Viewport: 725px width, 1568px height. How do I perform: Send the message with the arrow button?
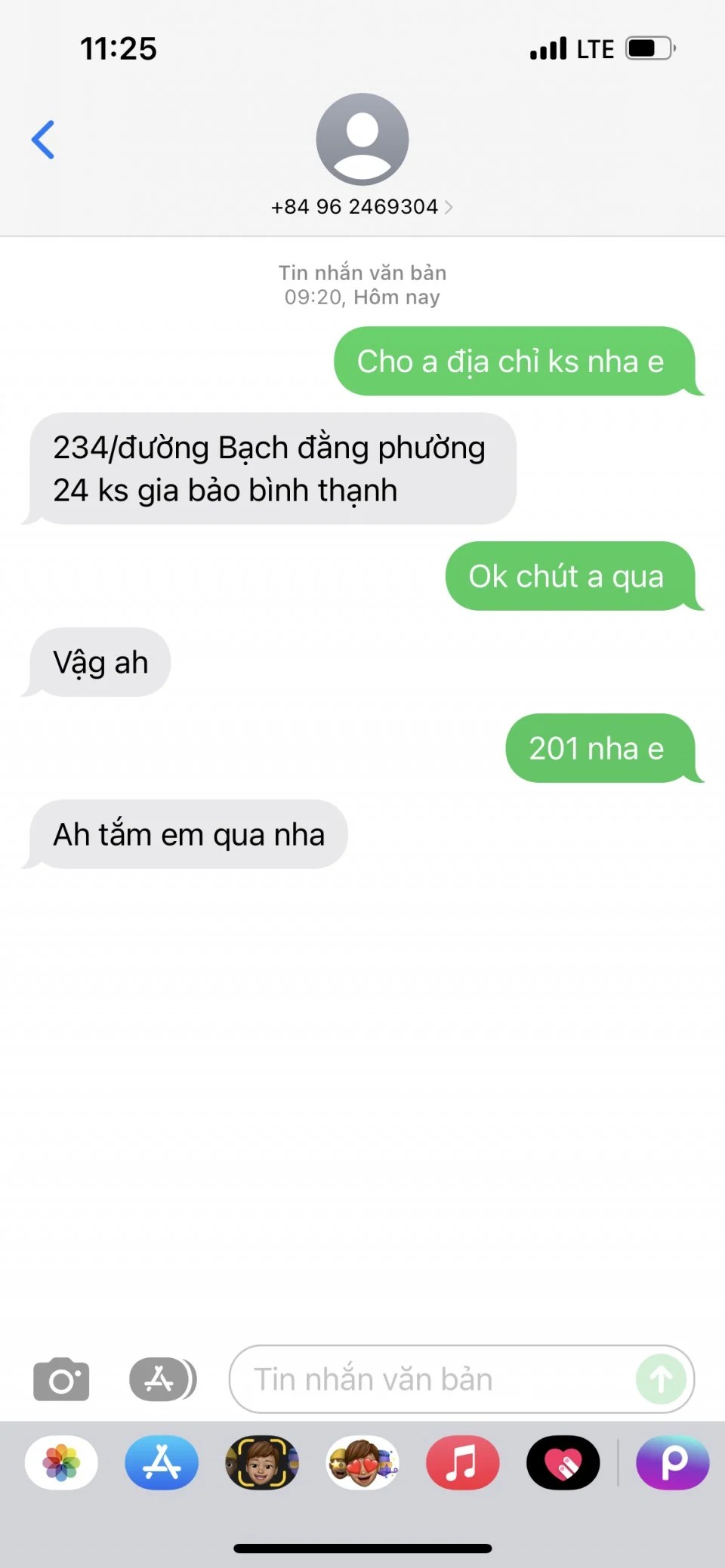(662, 1379)
